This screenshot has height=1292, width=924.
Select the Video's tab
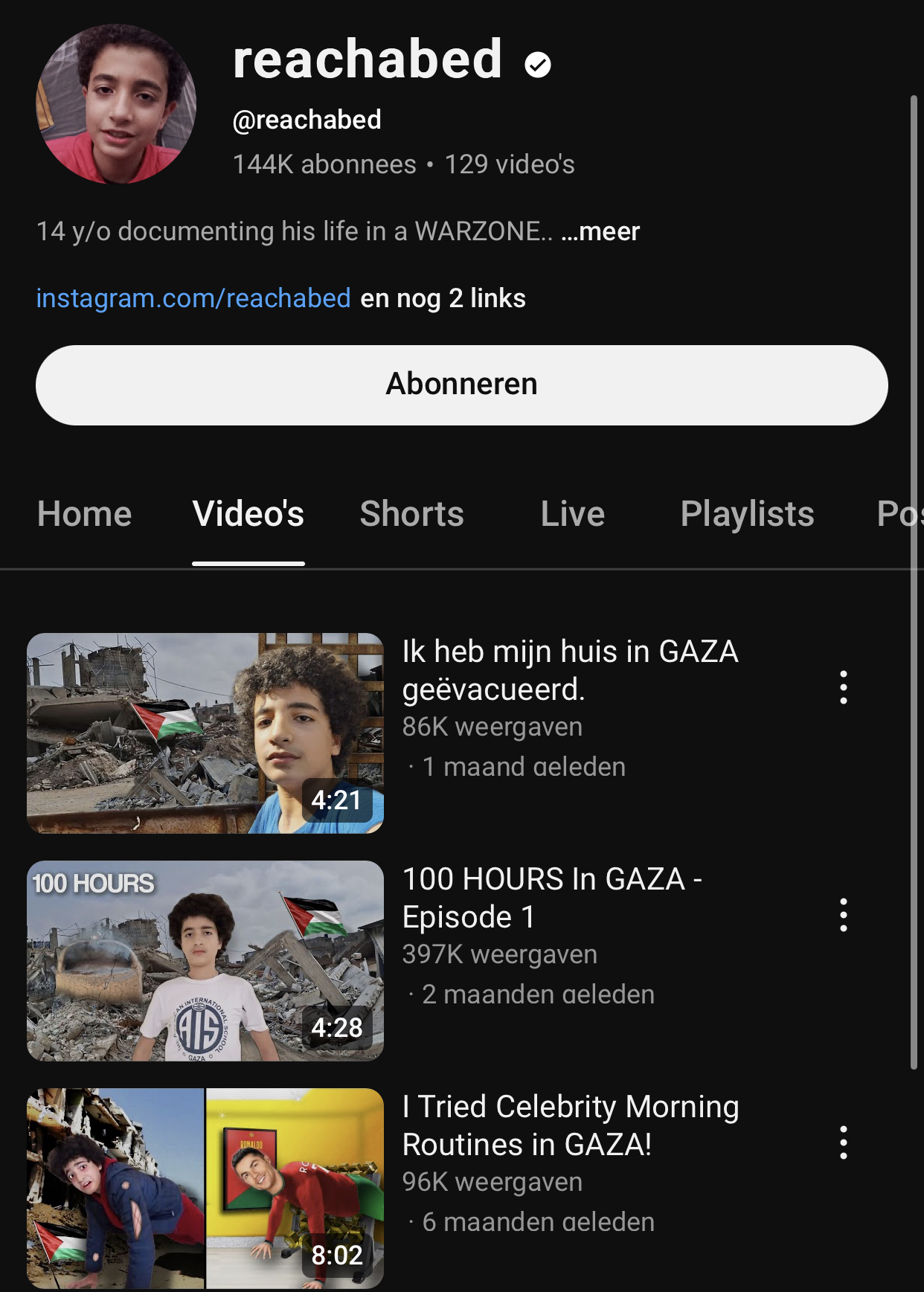(248, 514)
